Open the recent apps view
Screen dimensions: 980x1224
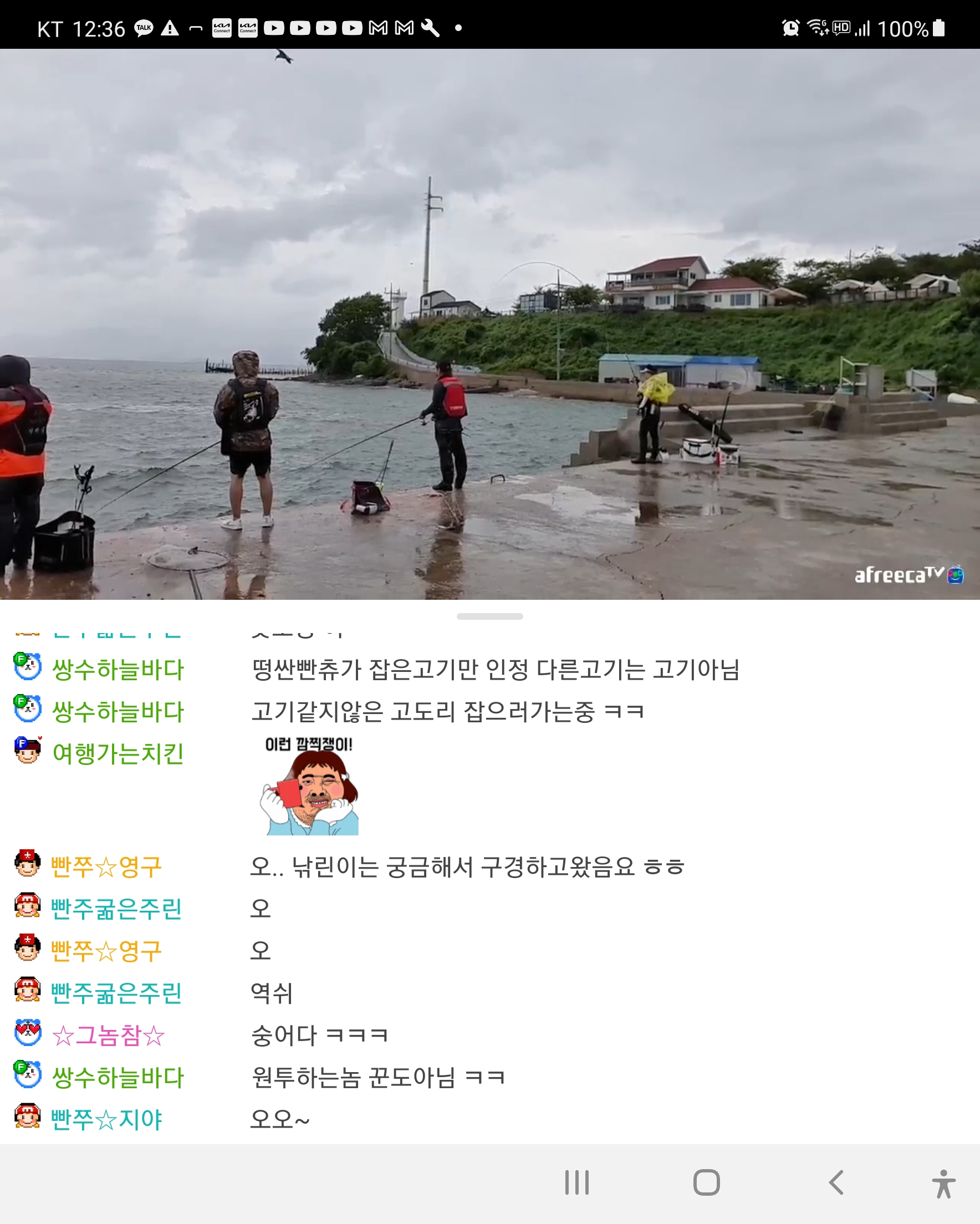click(577, 1182)
